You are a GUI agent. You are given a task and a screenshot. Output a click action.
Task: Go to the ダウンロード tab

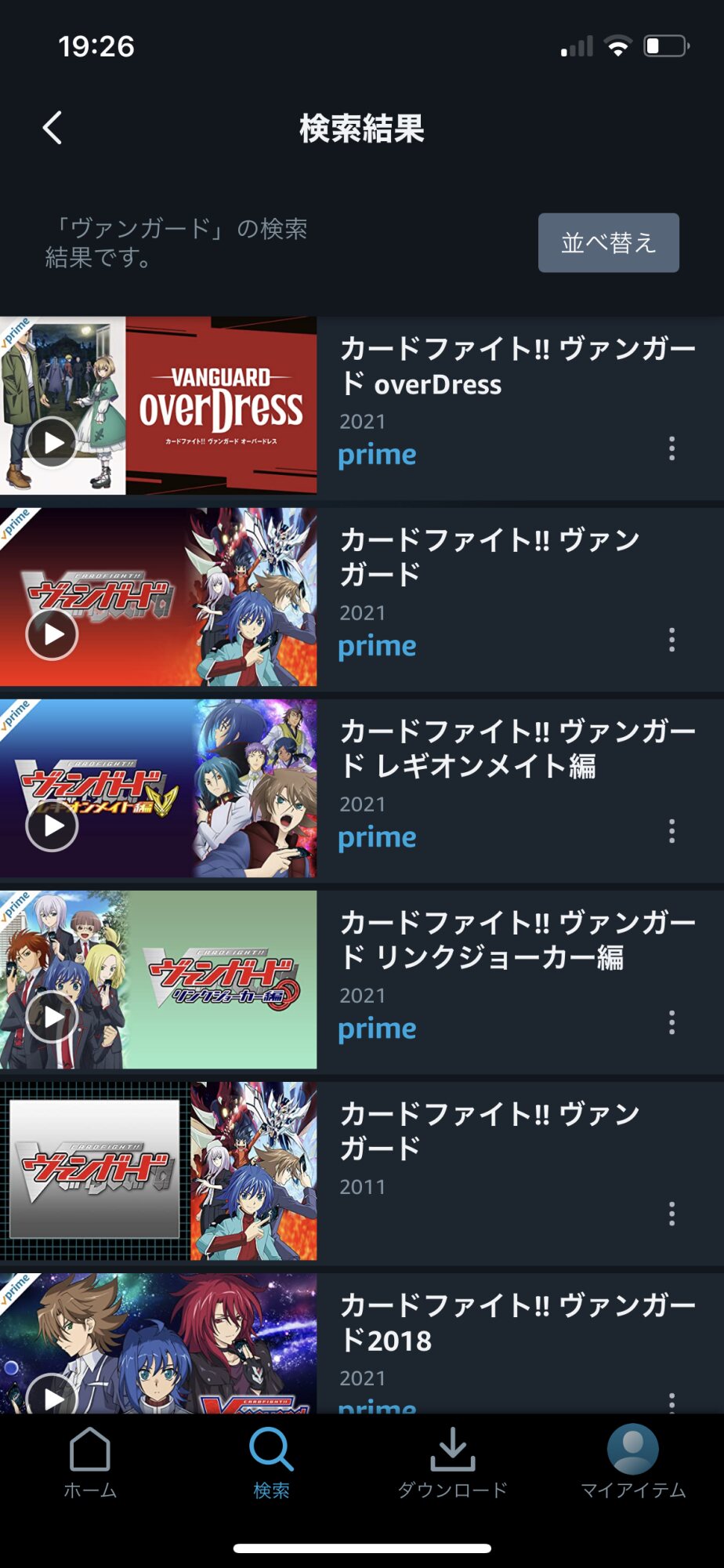click(452, 1462)
